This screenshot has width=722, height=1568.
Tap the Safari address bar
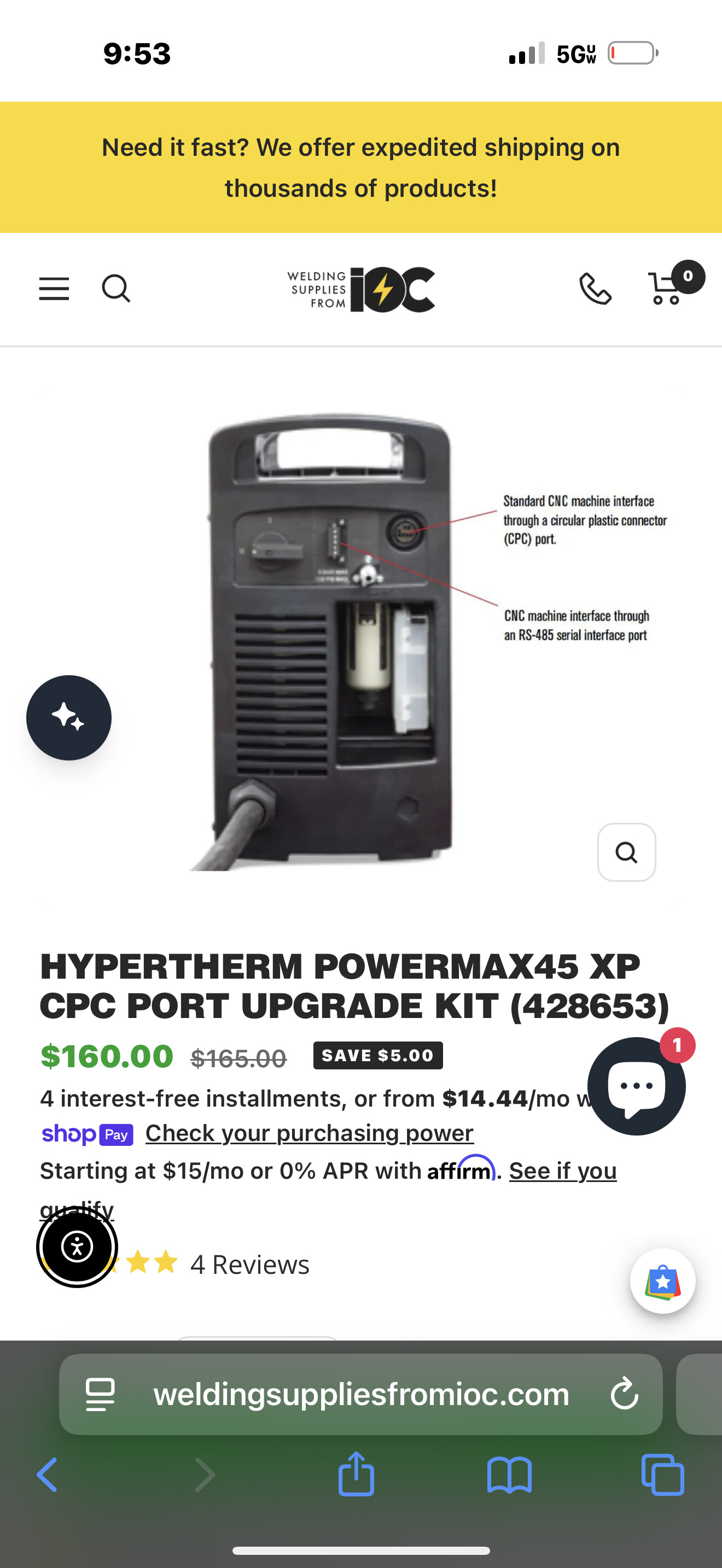[361, 1395]
